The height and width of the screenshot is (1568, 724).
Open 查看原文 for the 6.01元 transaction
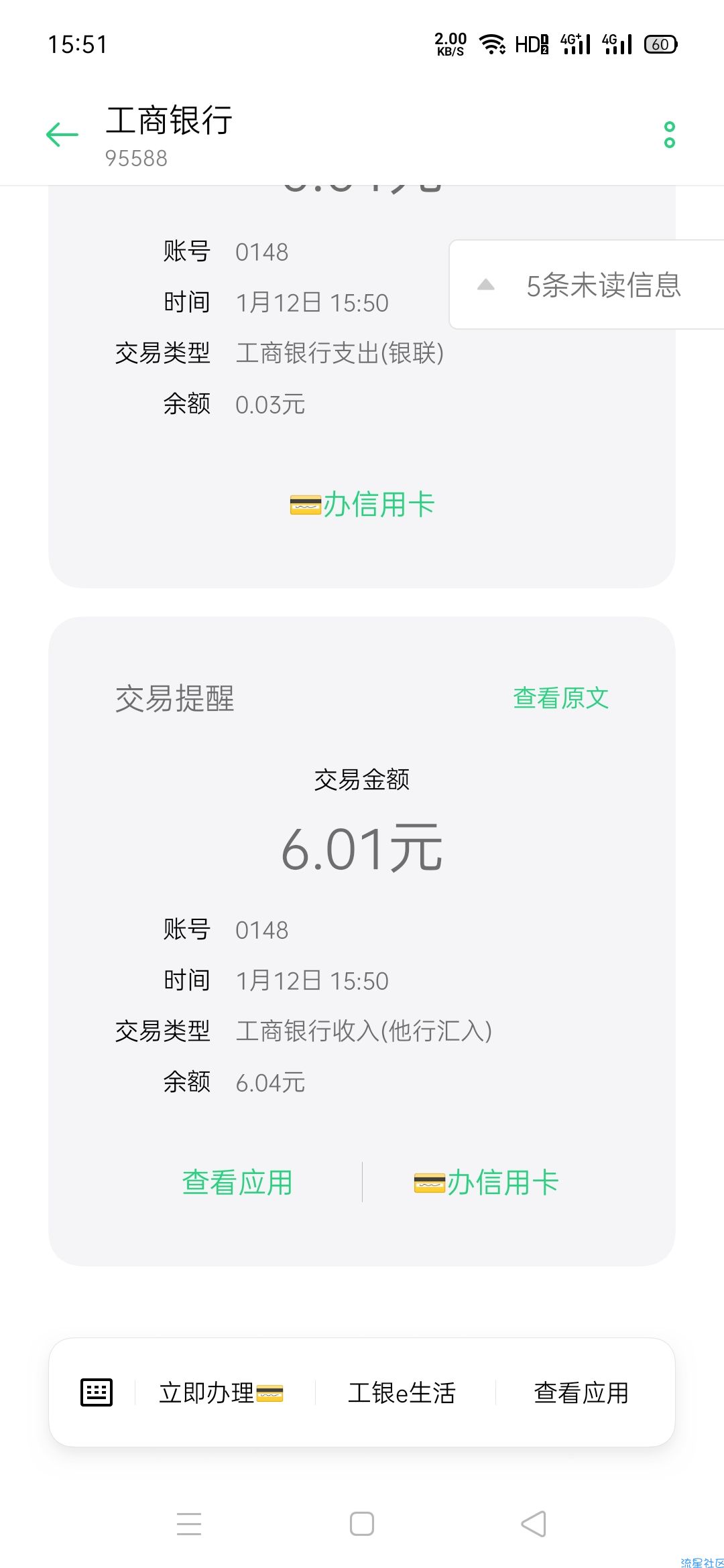click(561, 698)
